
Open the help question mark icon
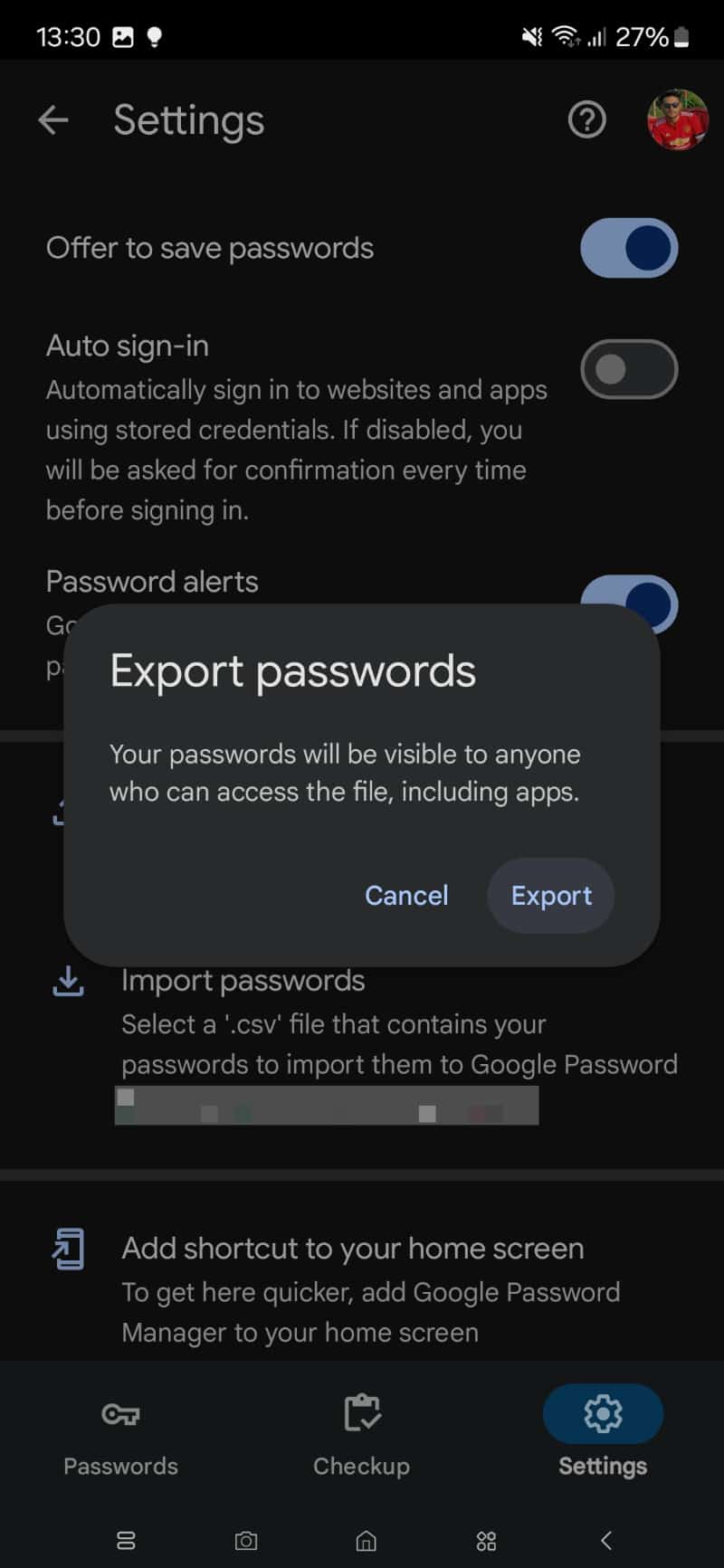(586, 119)
